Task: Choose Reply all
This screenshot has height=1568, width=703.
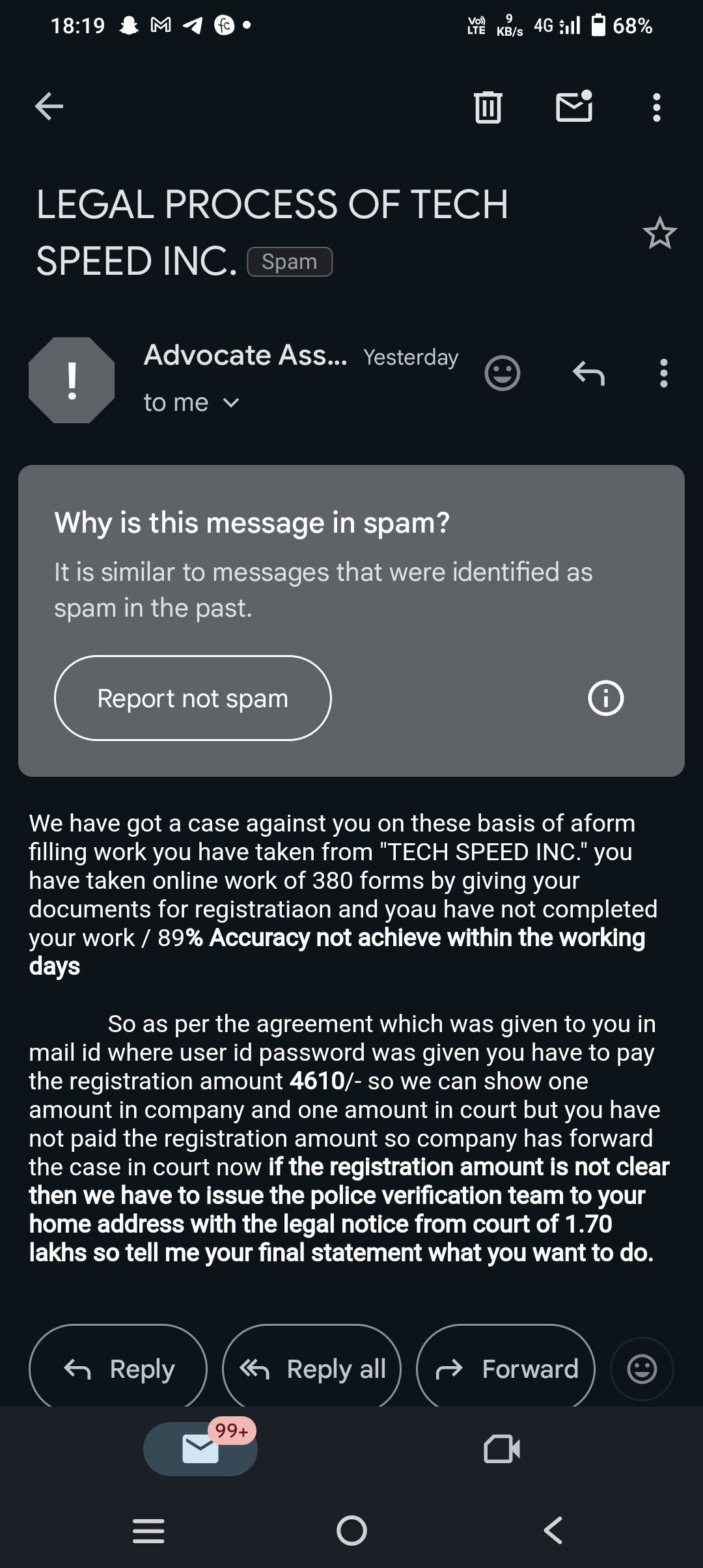Action: (x=312, y=1369)
